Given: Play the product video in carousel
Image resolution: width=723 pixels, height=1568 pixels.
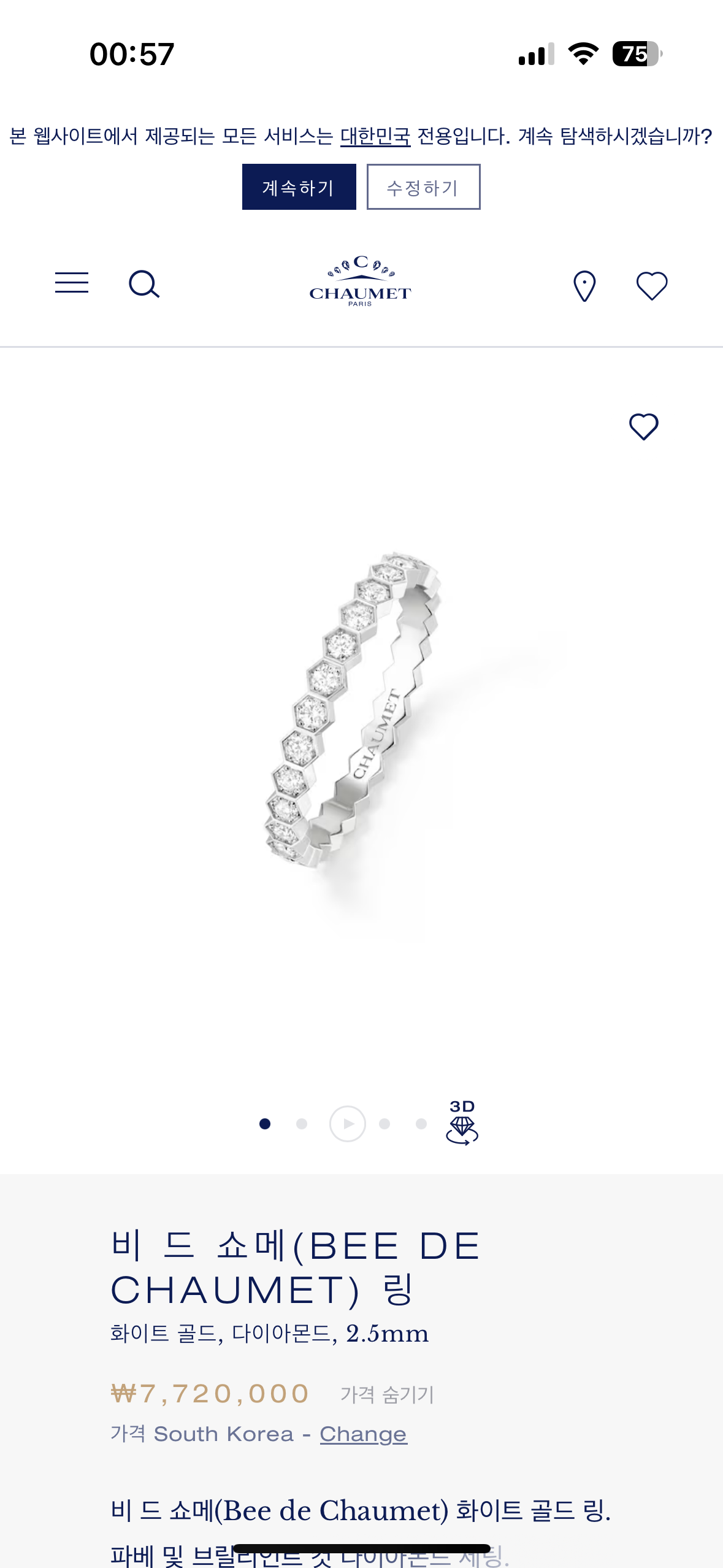Looking at the screenshot, I should pyautogui.click(x=348, y=1124).
